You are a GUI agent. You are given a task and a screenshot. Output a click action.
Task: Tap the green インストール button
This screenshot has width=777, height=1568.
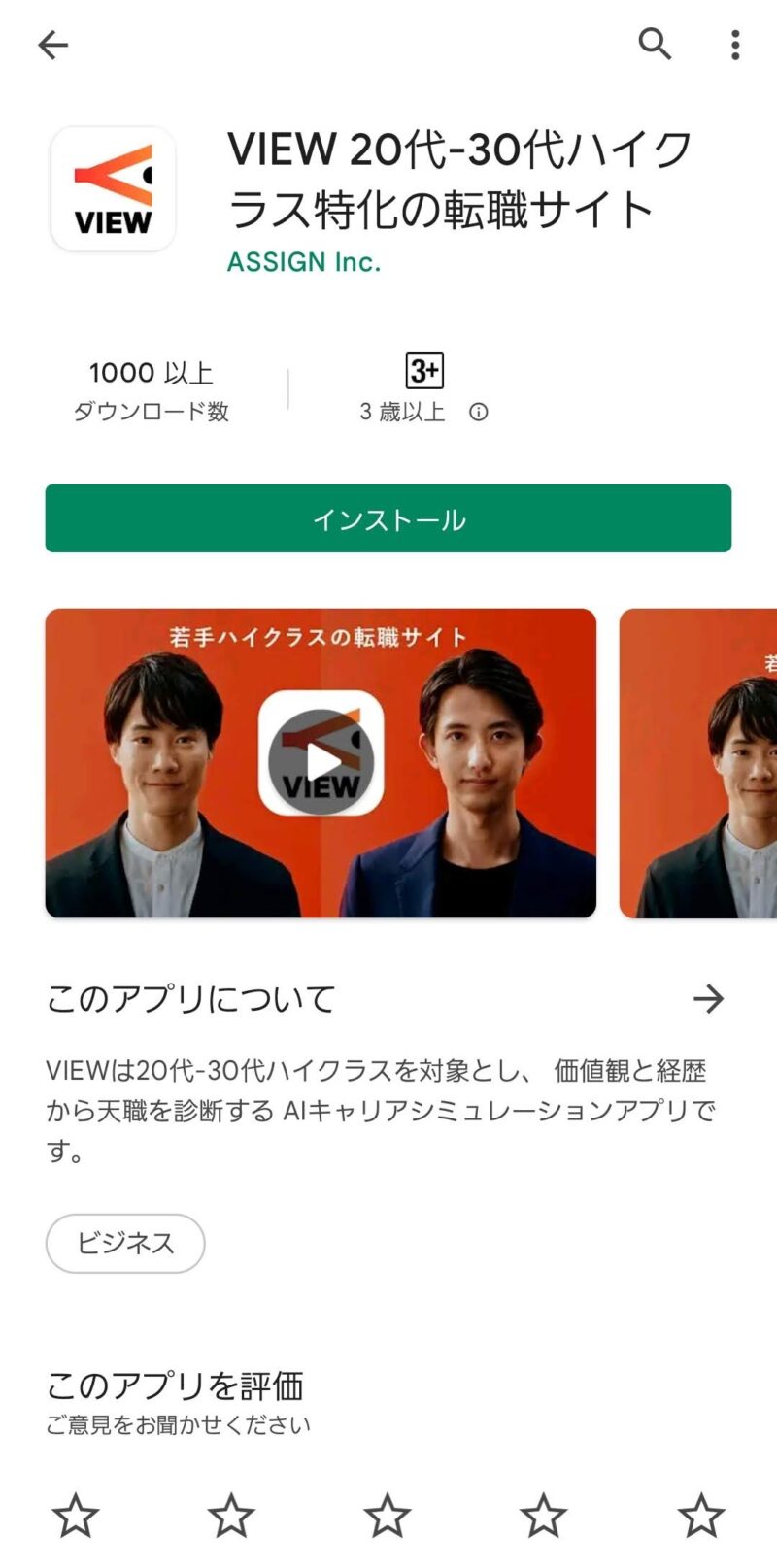coord(388,518)
